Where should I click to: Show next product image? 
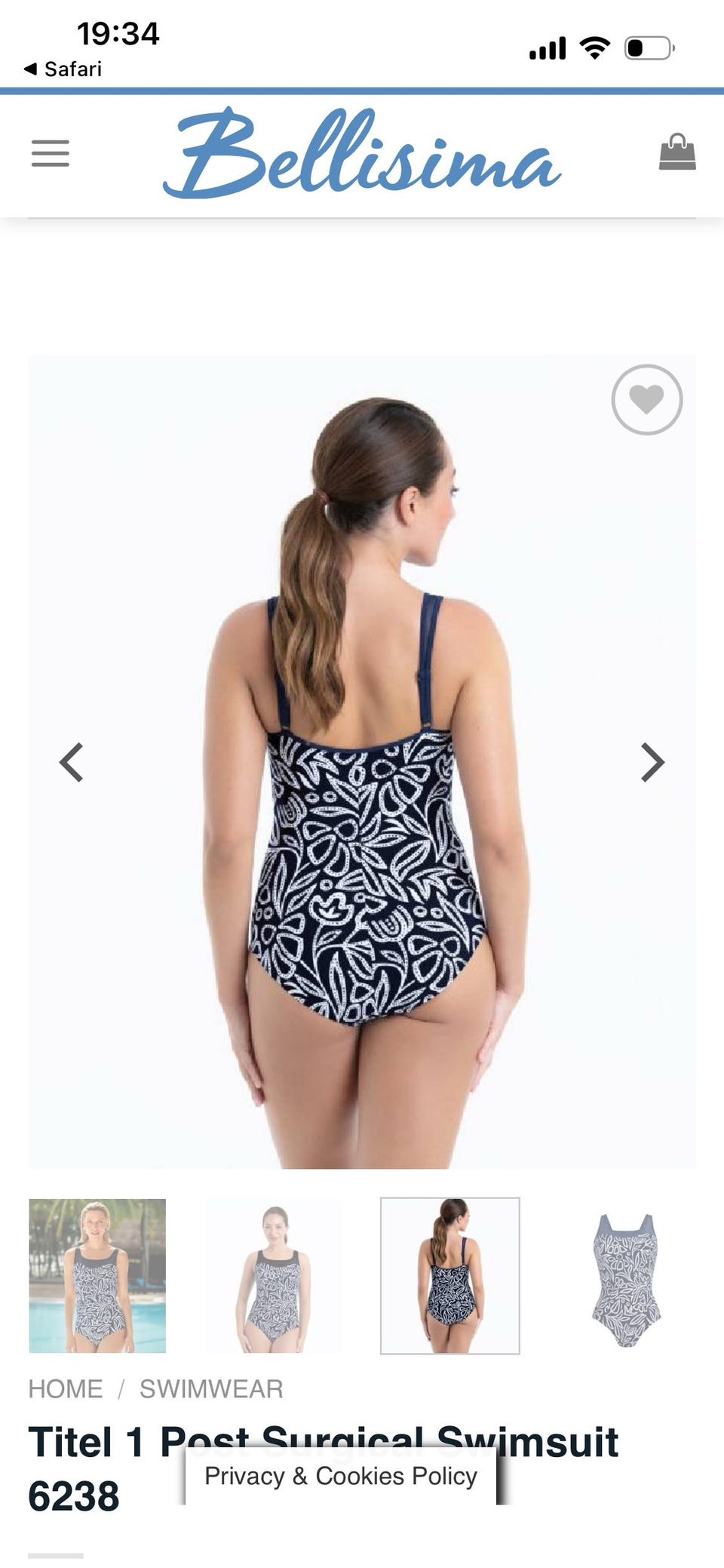click(652, 762)
